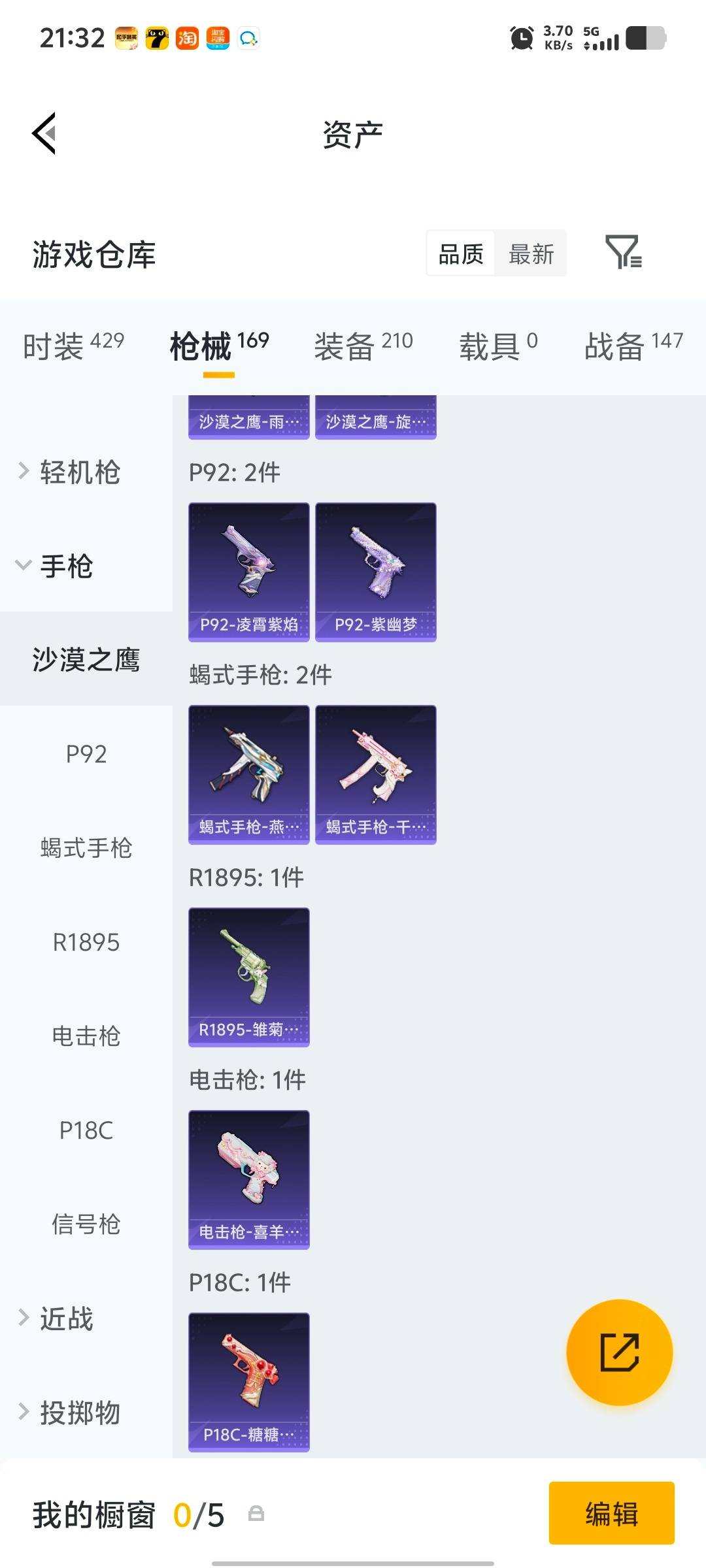
Task: Select the 品质 sort option
Action: click(x=460, y=253)
